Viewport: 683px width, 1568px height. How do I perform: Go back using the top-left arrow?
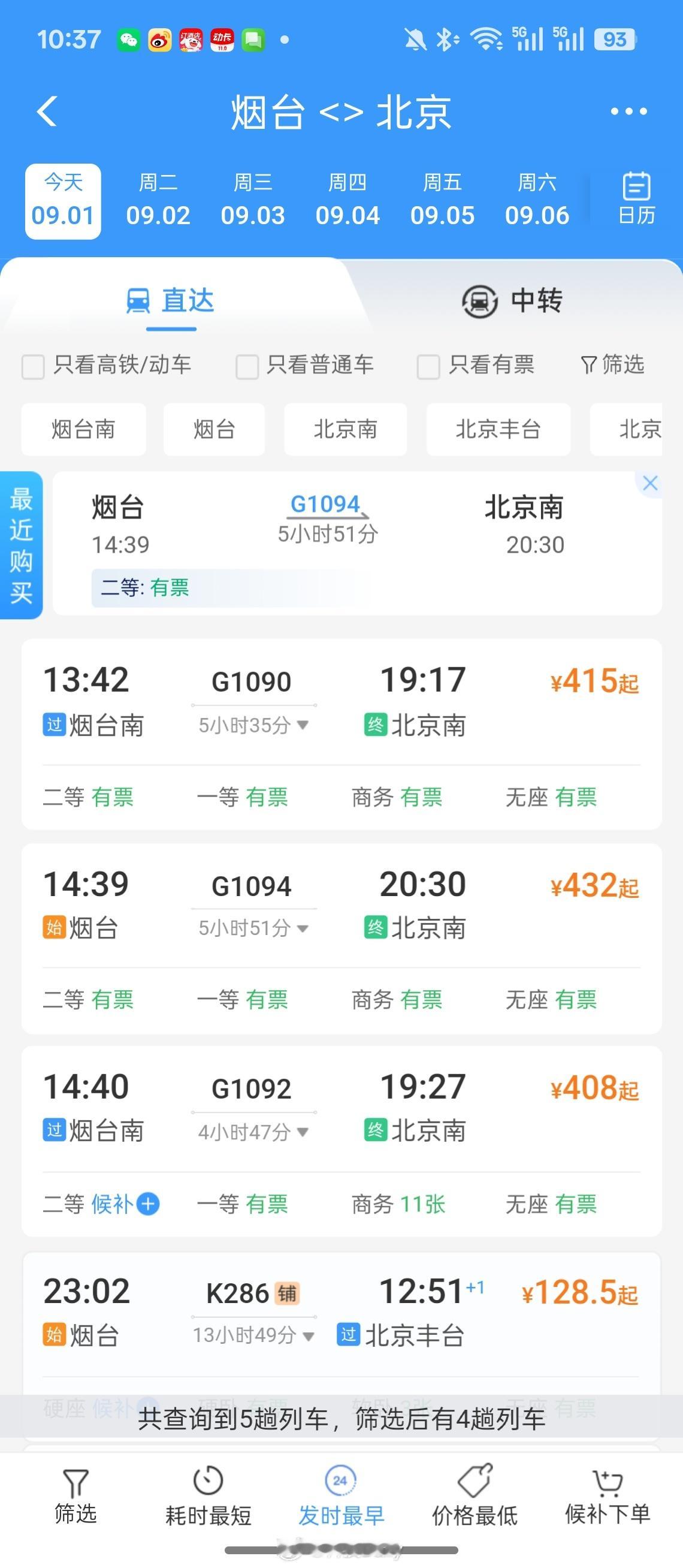pos(47,111)
